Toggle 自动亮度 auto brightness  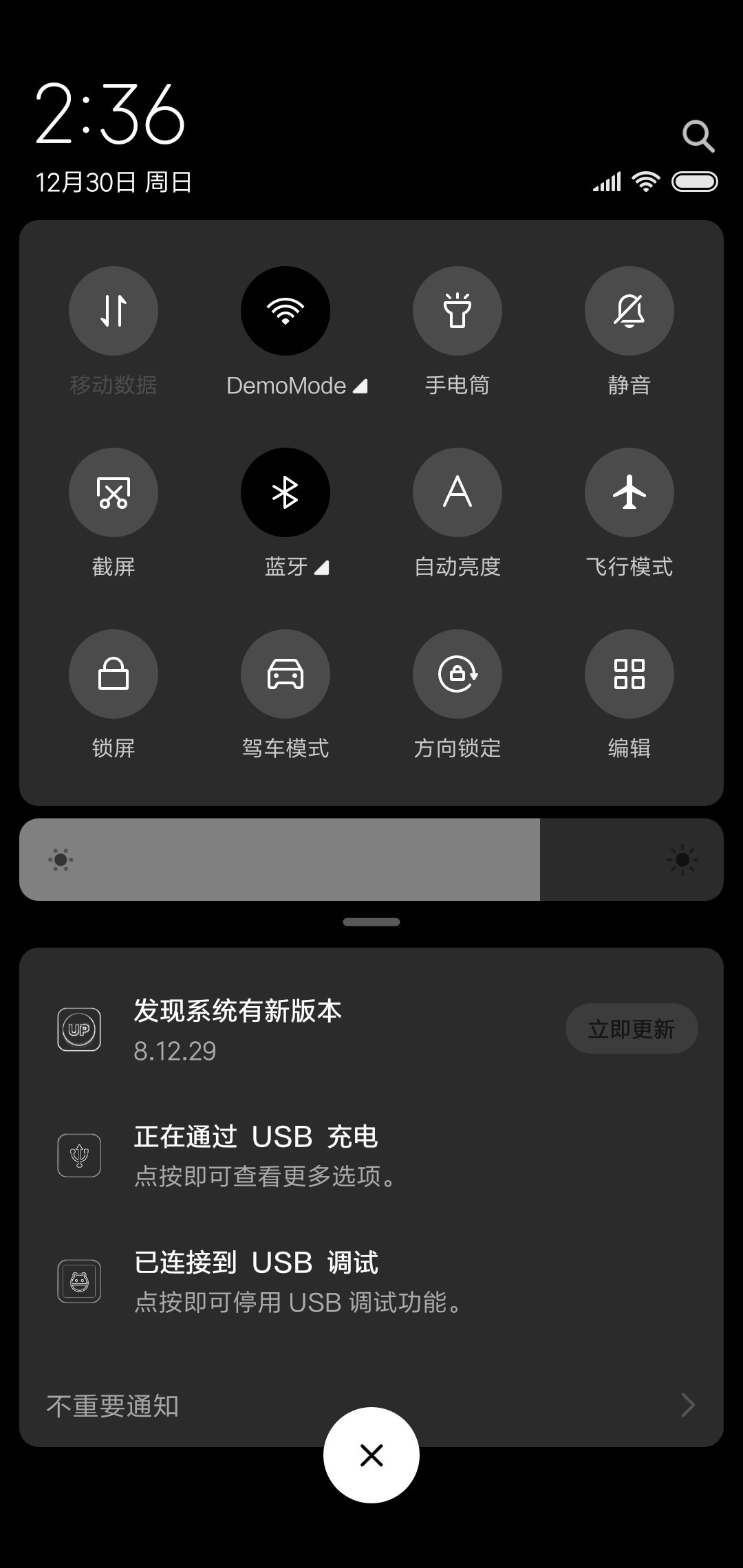(x=457, y=492)
